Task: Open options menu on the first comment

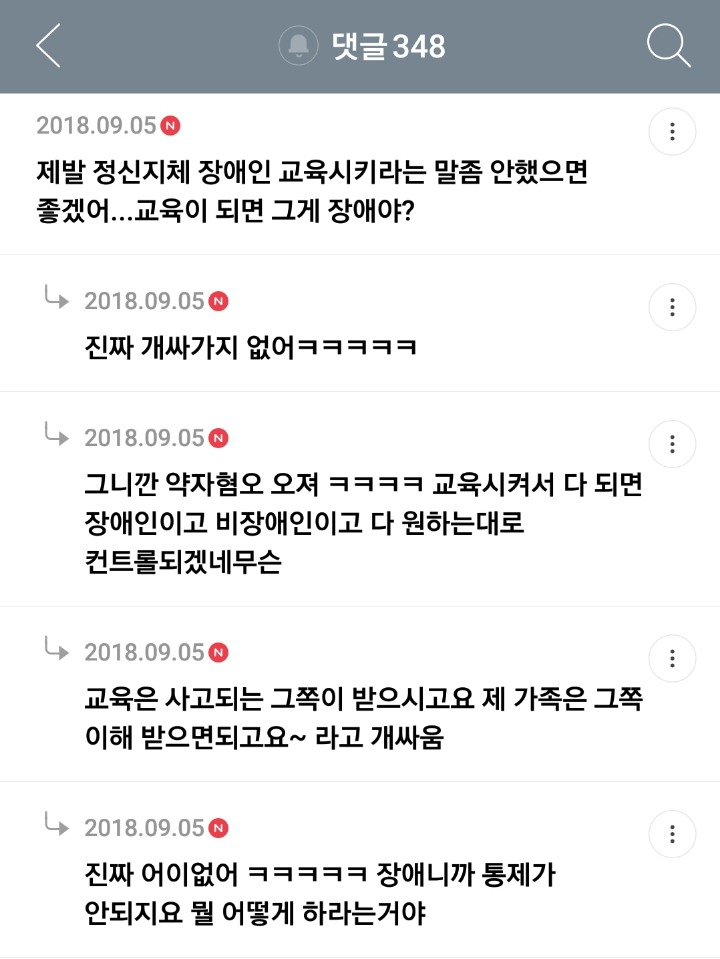Action: [x=672, y=131]
